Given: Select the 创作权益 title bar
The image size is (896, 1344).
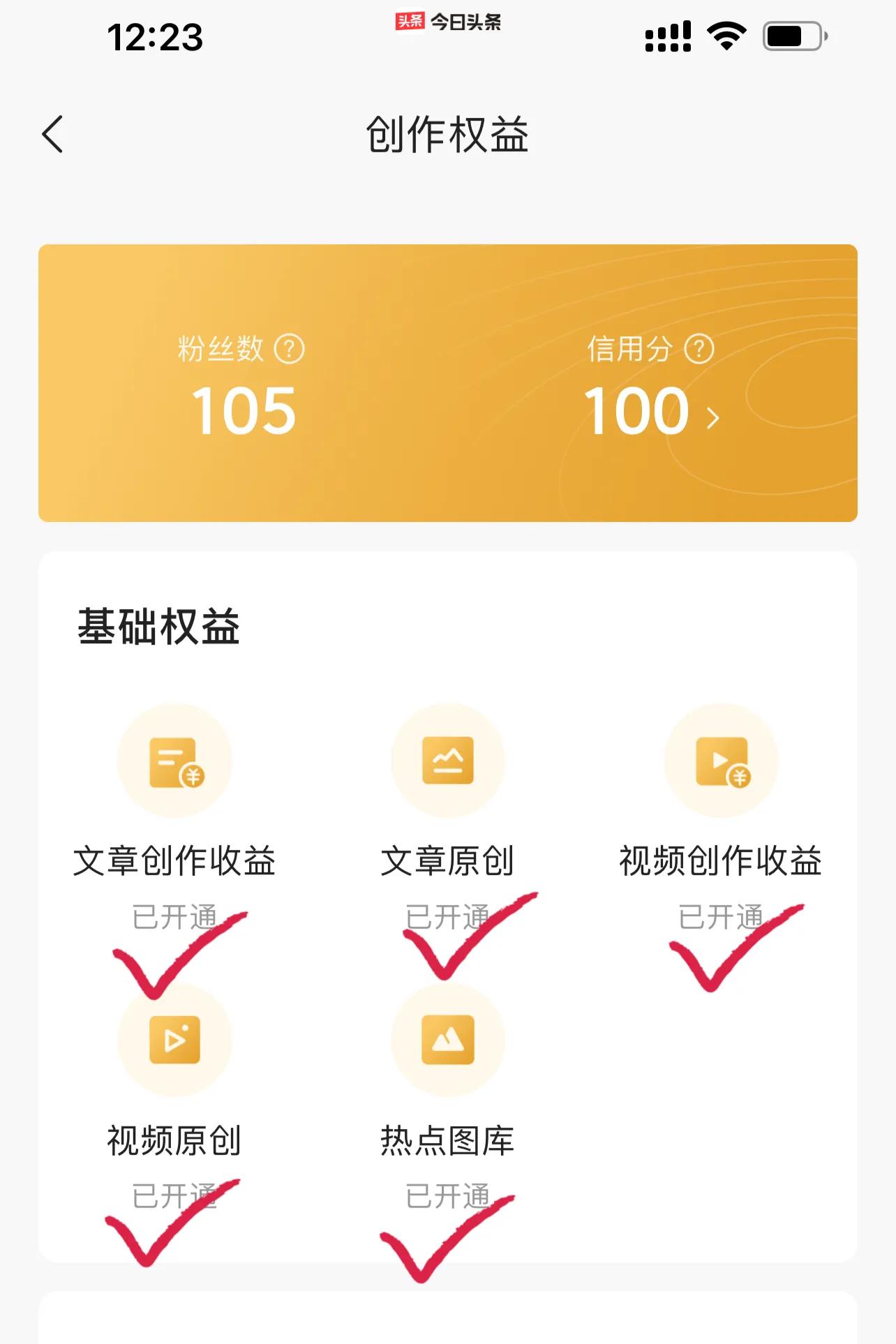Looking at the screenshot, I should pyautogui.click(x=447, y=134).
